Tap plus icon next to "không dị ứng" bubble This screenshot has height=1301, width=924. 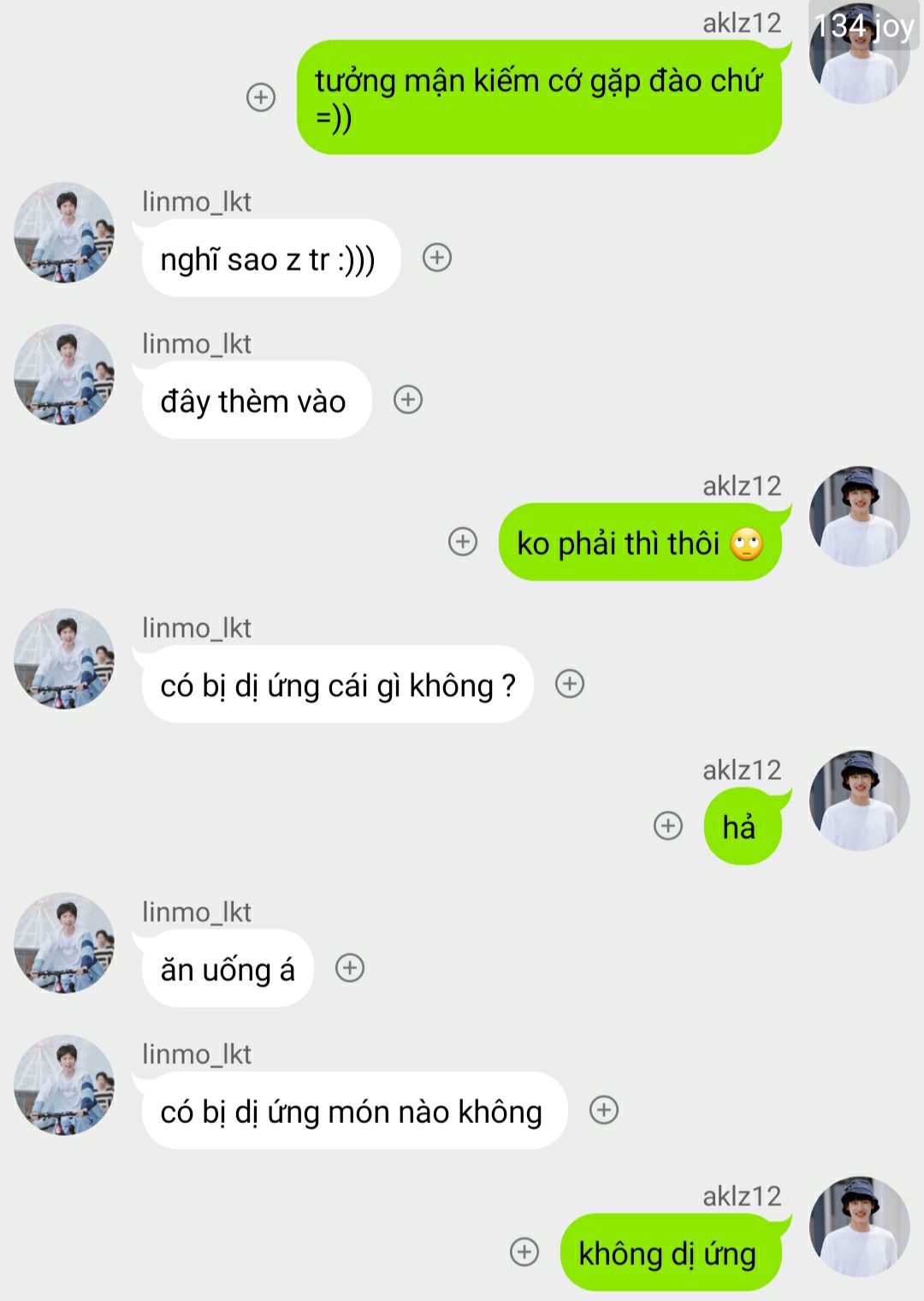click(524, 1251)
